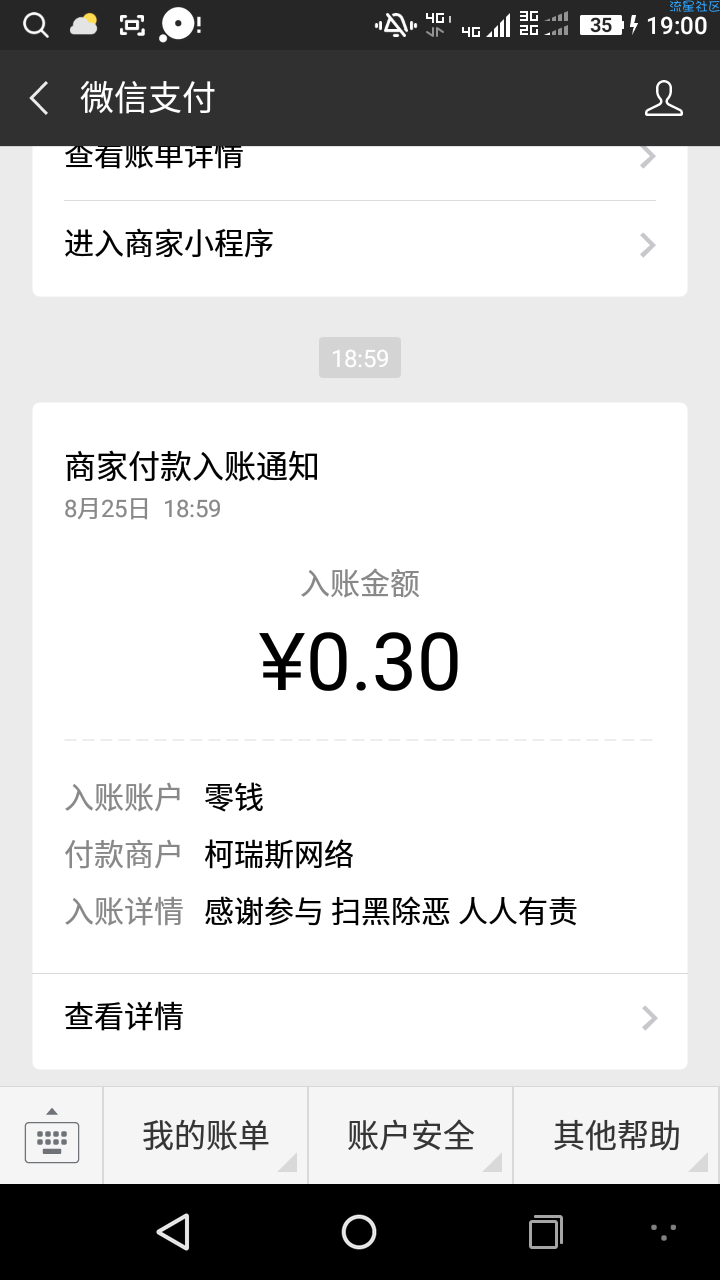Open 其他帮助 menu
This screenshot has width=720, height=1280.
coord(616,1136)
